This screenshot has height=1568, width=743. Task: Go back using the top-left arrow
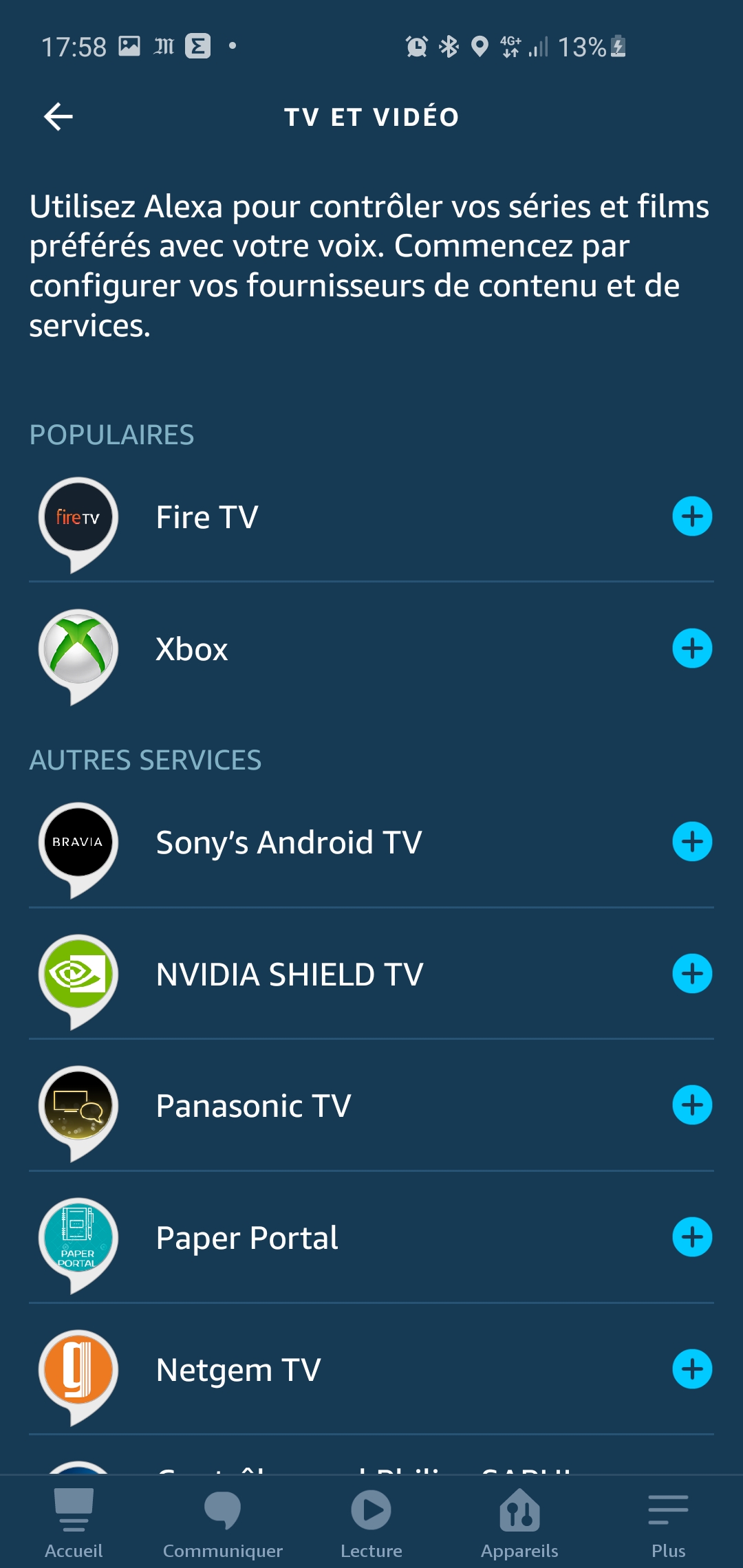[x=58, y=116]
